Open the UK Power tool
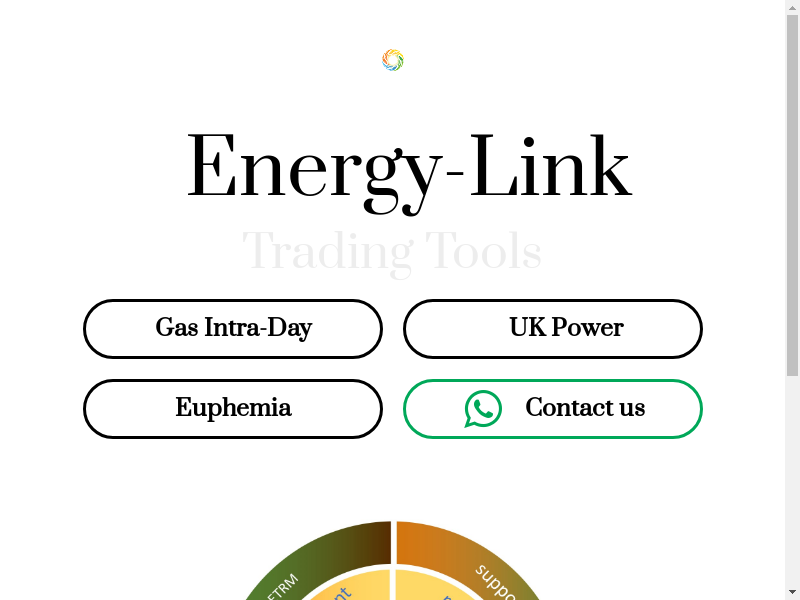This screenshot has width=800, height=600. tap(553, 328)
